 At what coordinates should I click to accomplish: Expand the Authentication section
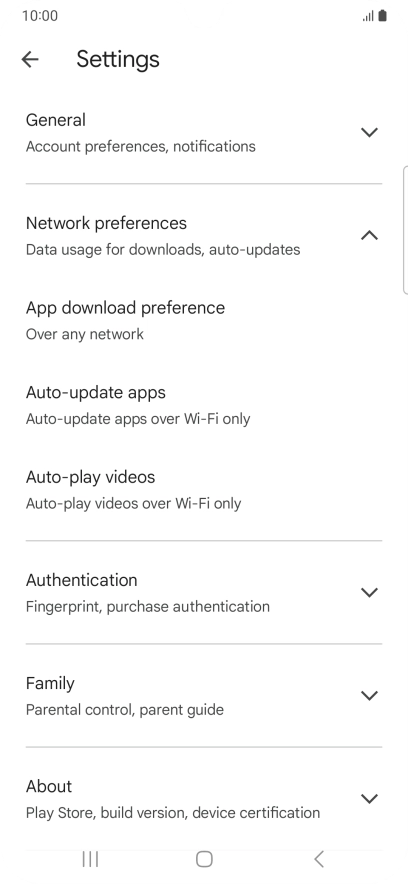point(204,593)
